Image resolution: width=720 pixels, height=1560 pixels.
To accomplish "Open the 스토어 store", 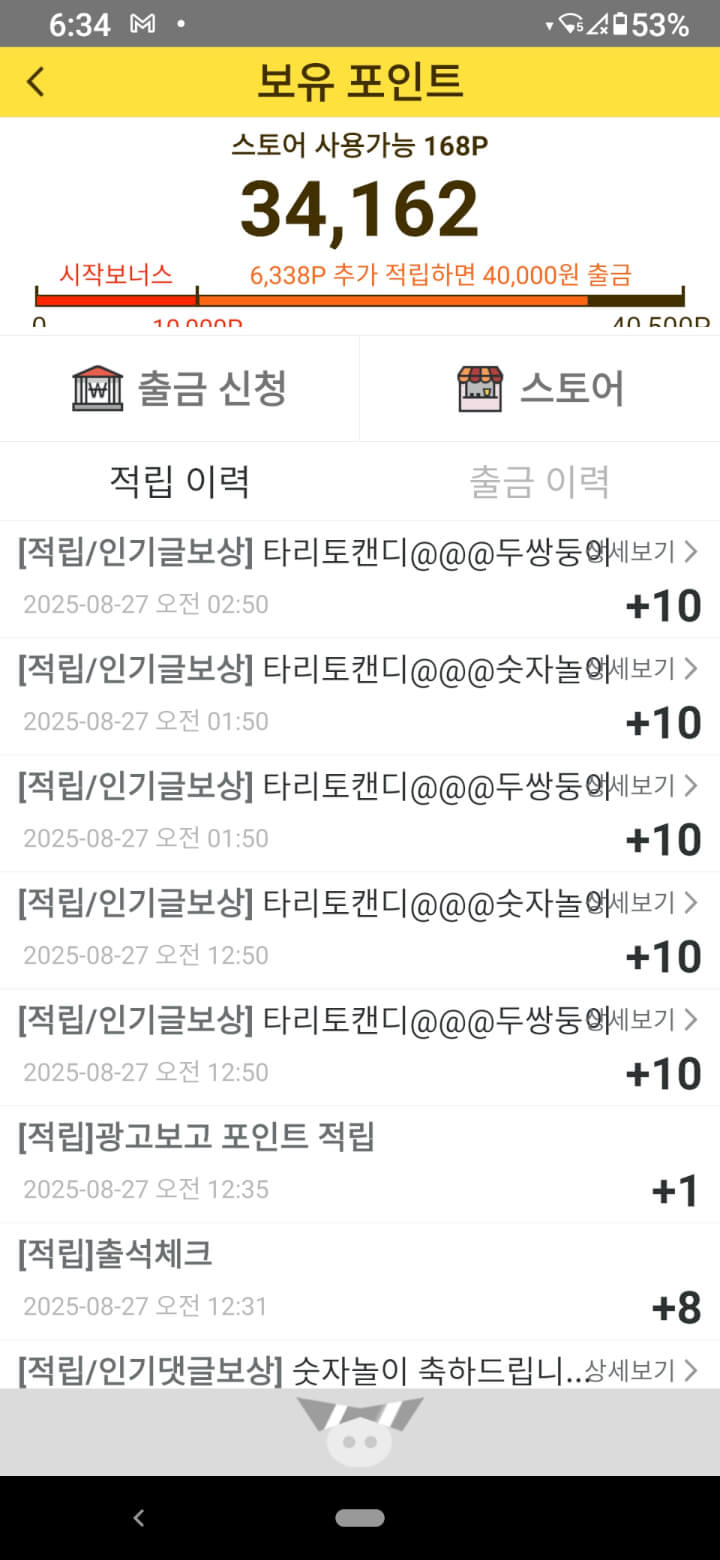I will (540, 388).
